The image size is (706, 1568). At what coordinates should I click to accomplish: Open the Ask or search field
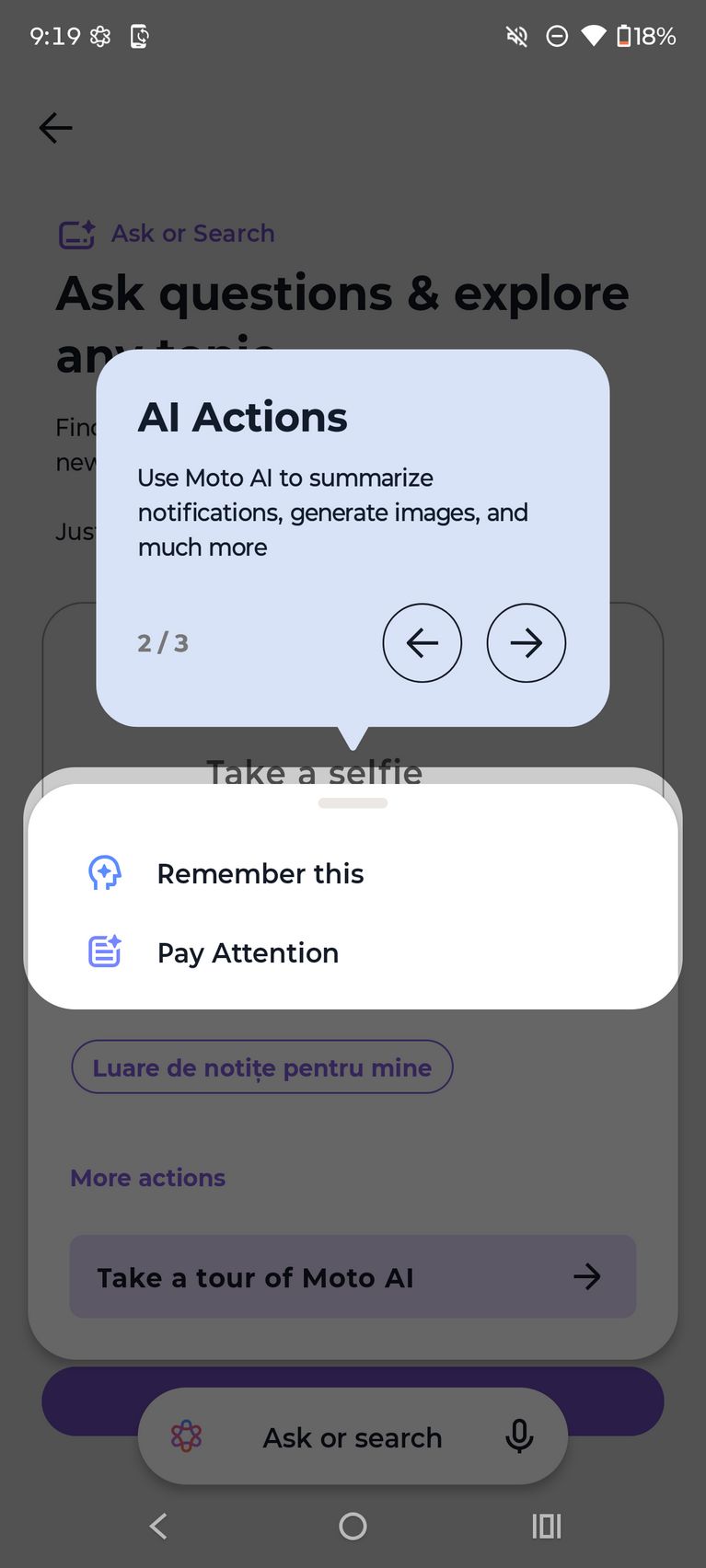coord(352,1437)
